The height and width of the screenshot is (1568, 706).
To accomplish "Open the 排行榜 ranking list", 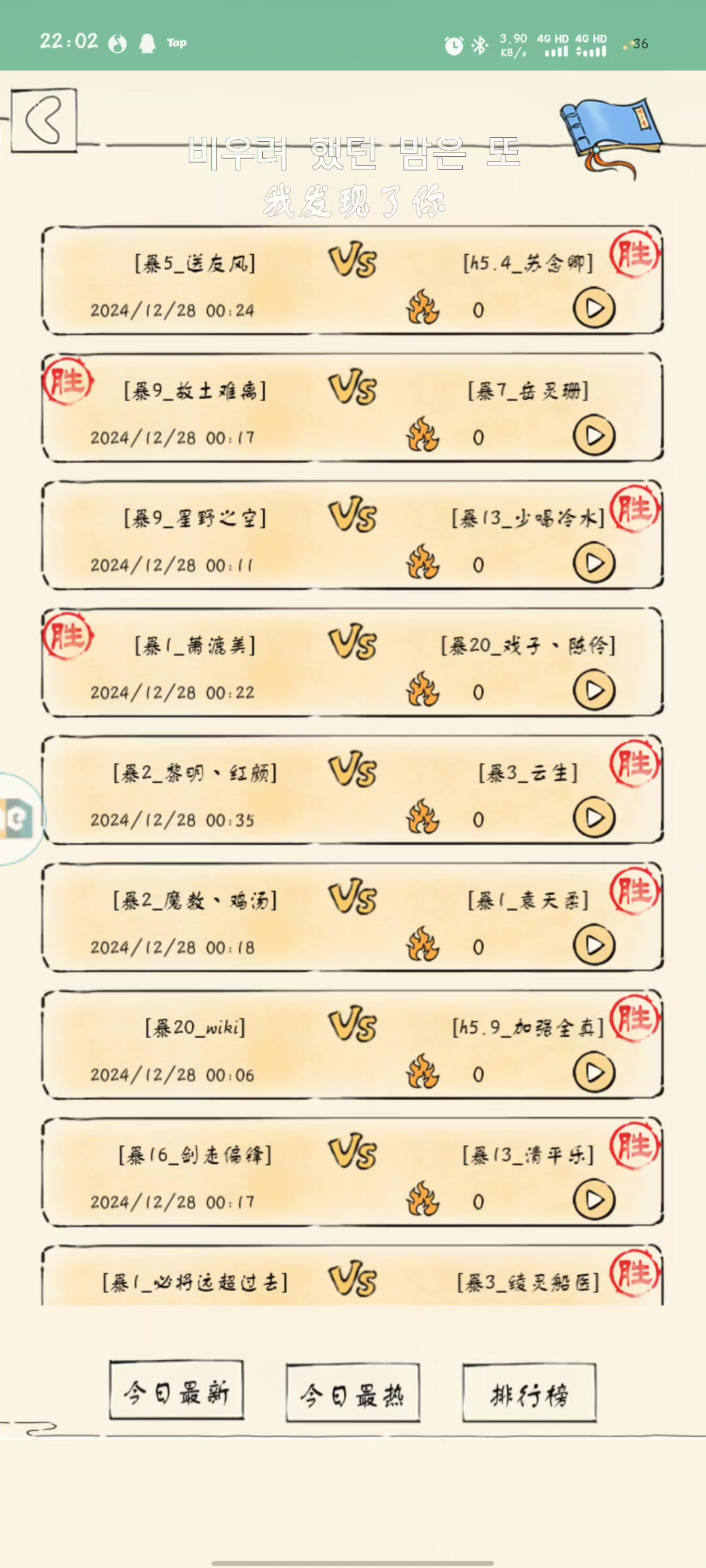I will point(529,1396).
